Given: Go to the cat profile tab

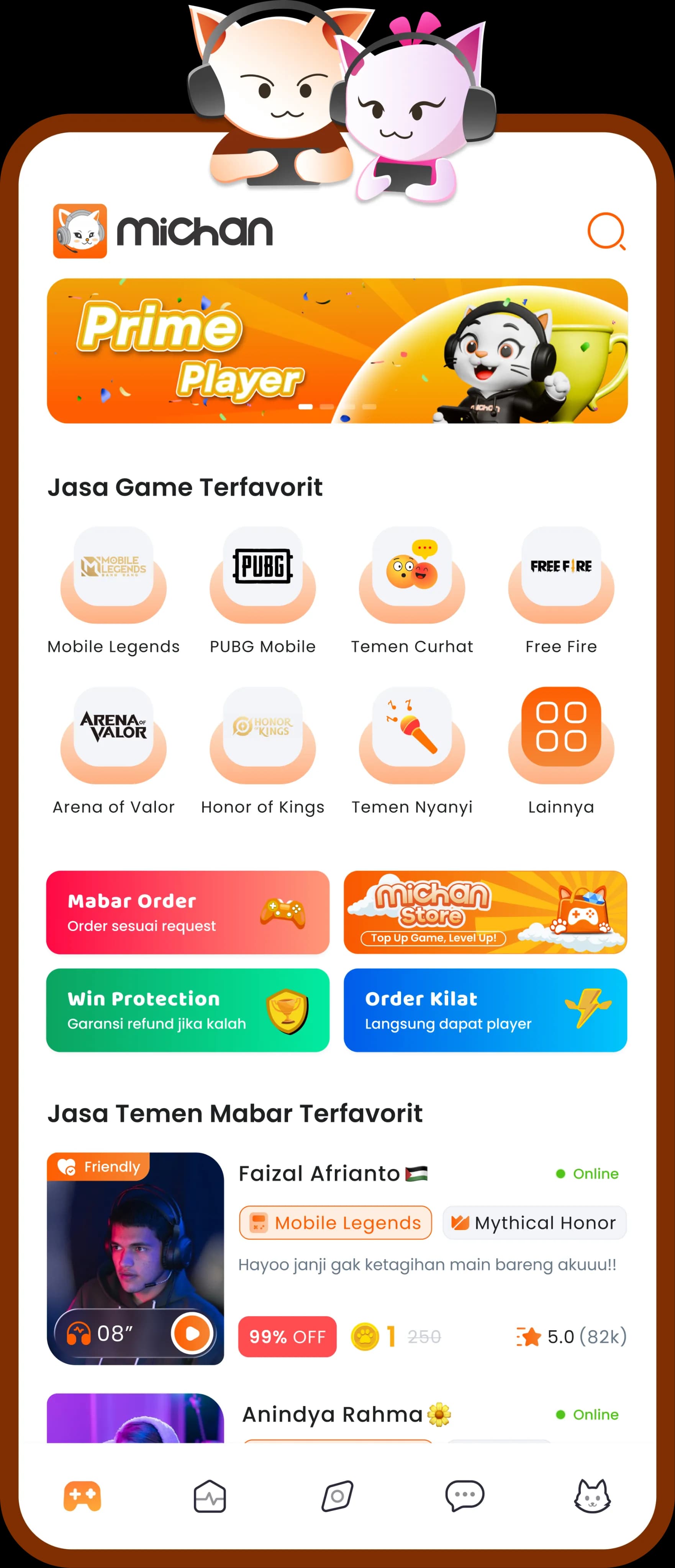Looking at the screenshot, I should (x=592, y=1496).
